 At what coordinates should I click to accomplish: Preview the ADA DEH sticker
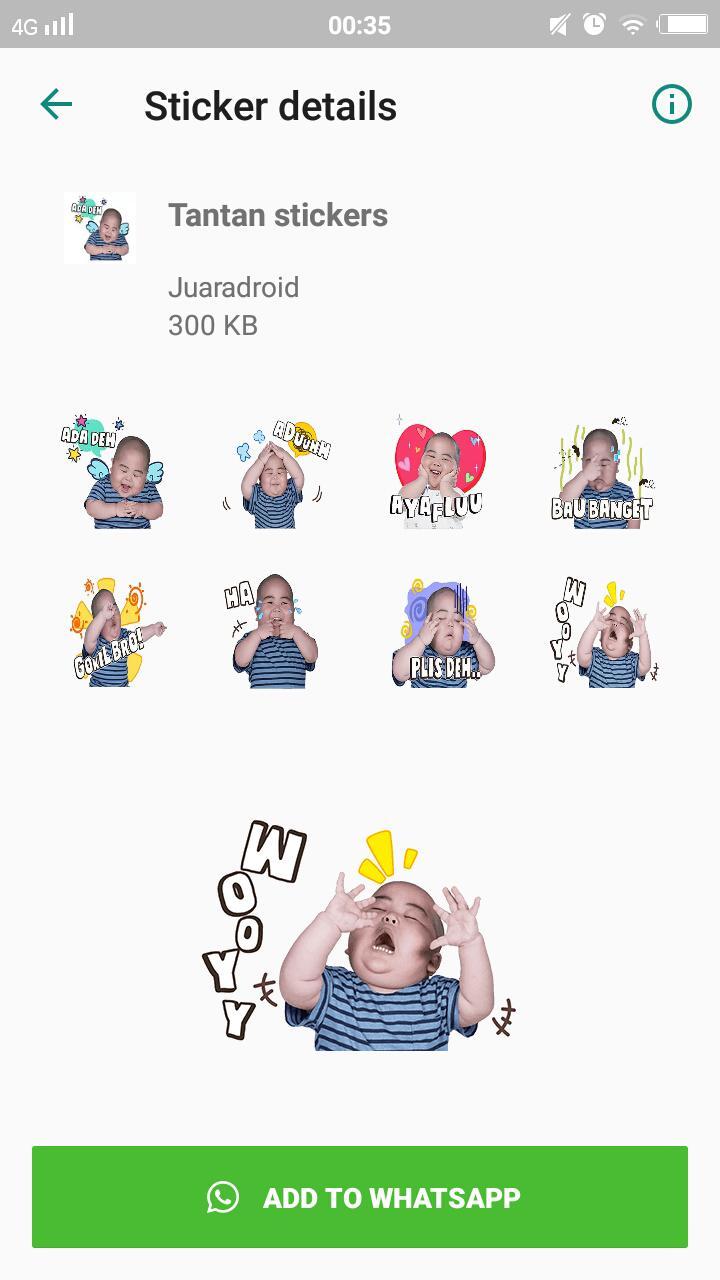[112, 472]
